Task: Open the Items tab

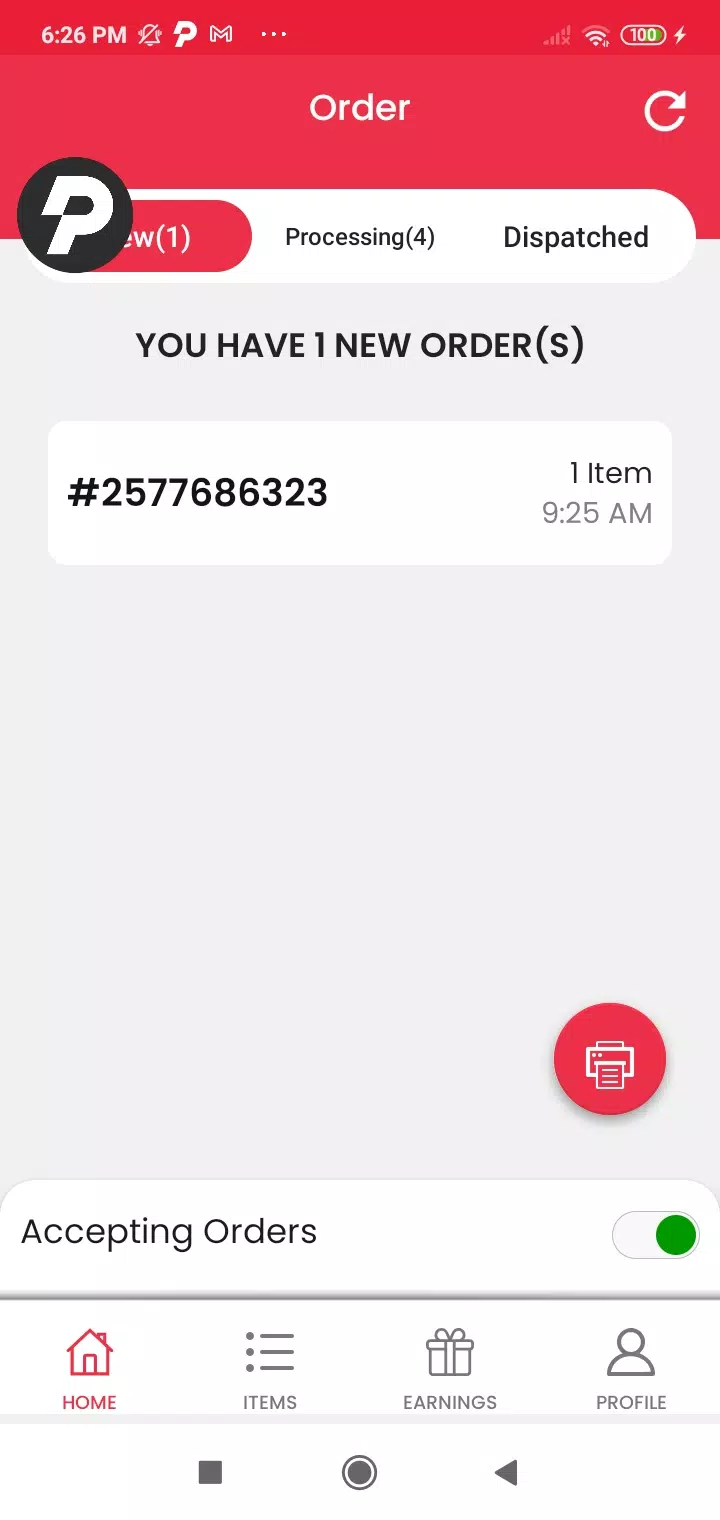Action: (x=270, y=1369)
